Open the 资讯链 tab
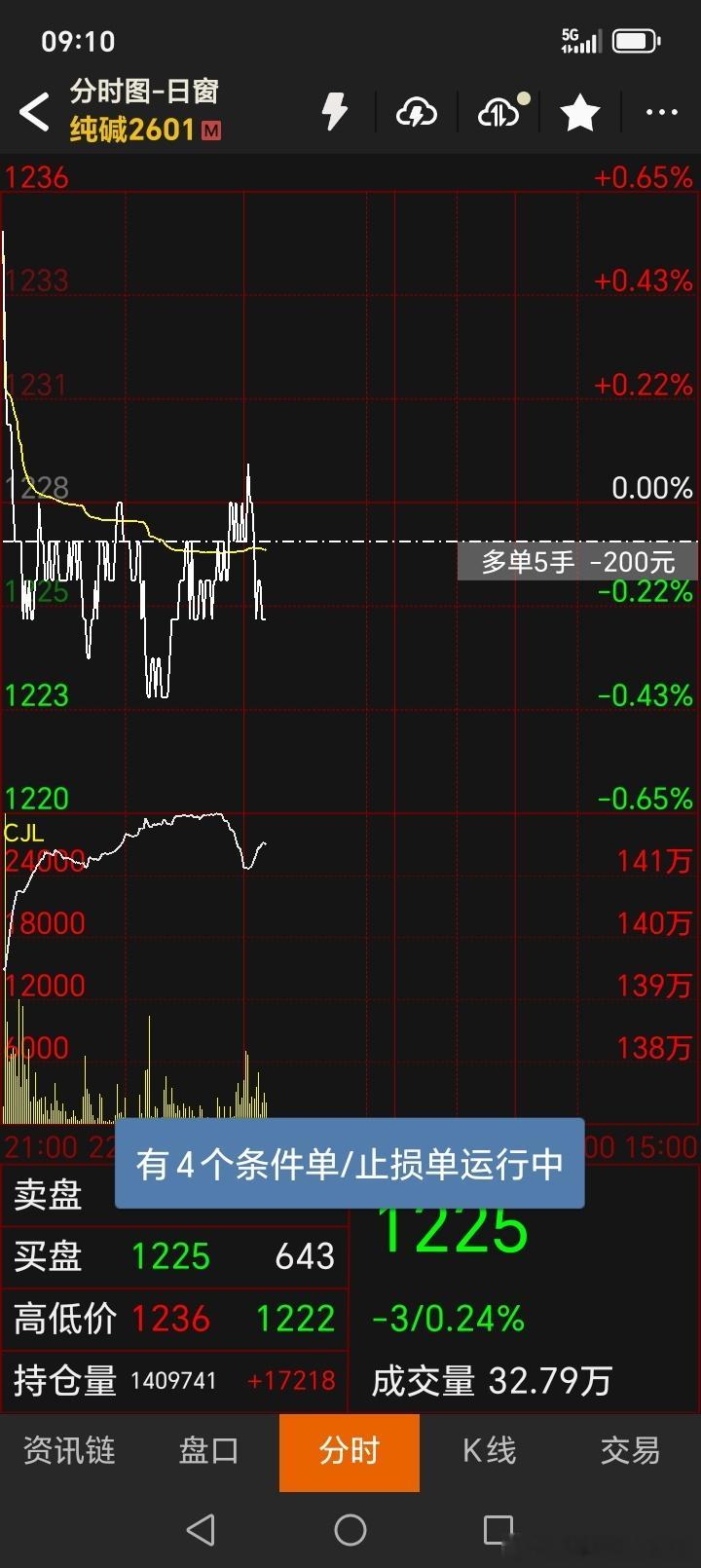Image resolution: width=701 pixels, height=1568 pixels. click(69, 1450)
